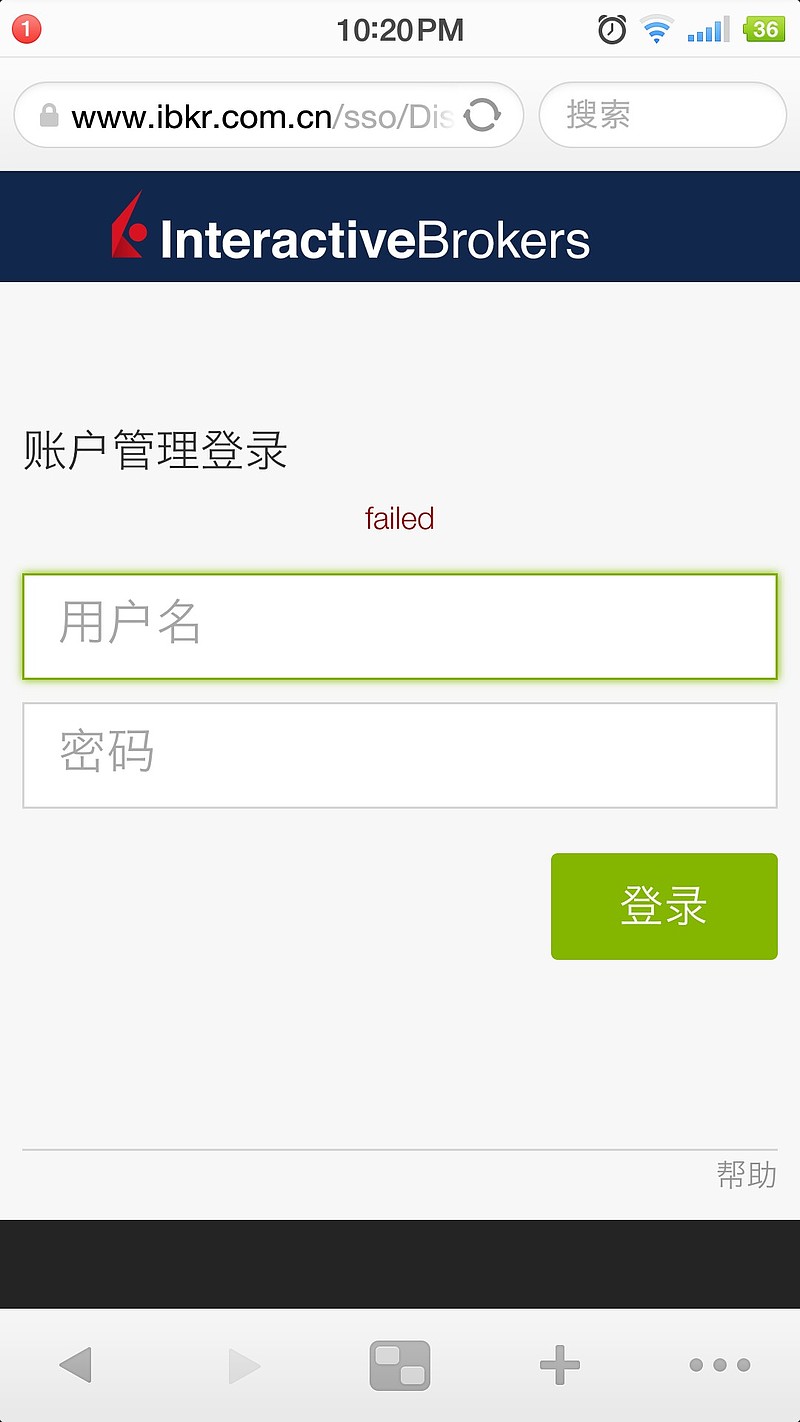Open a new tab with plus icon
This screenshot has width=800, height=1422.
[559, 1363]
